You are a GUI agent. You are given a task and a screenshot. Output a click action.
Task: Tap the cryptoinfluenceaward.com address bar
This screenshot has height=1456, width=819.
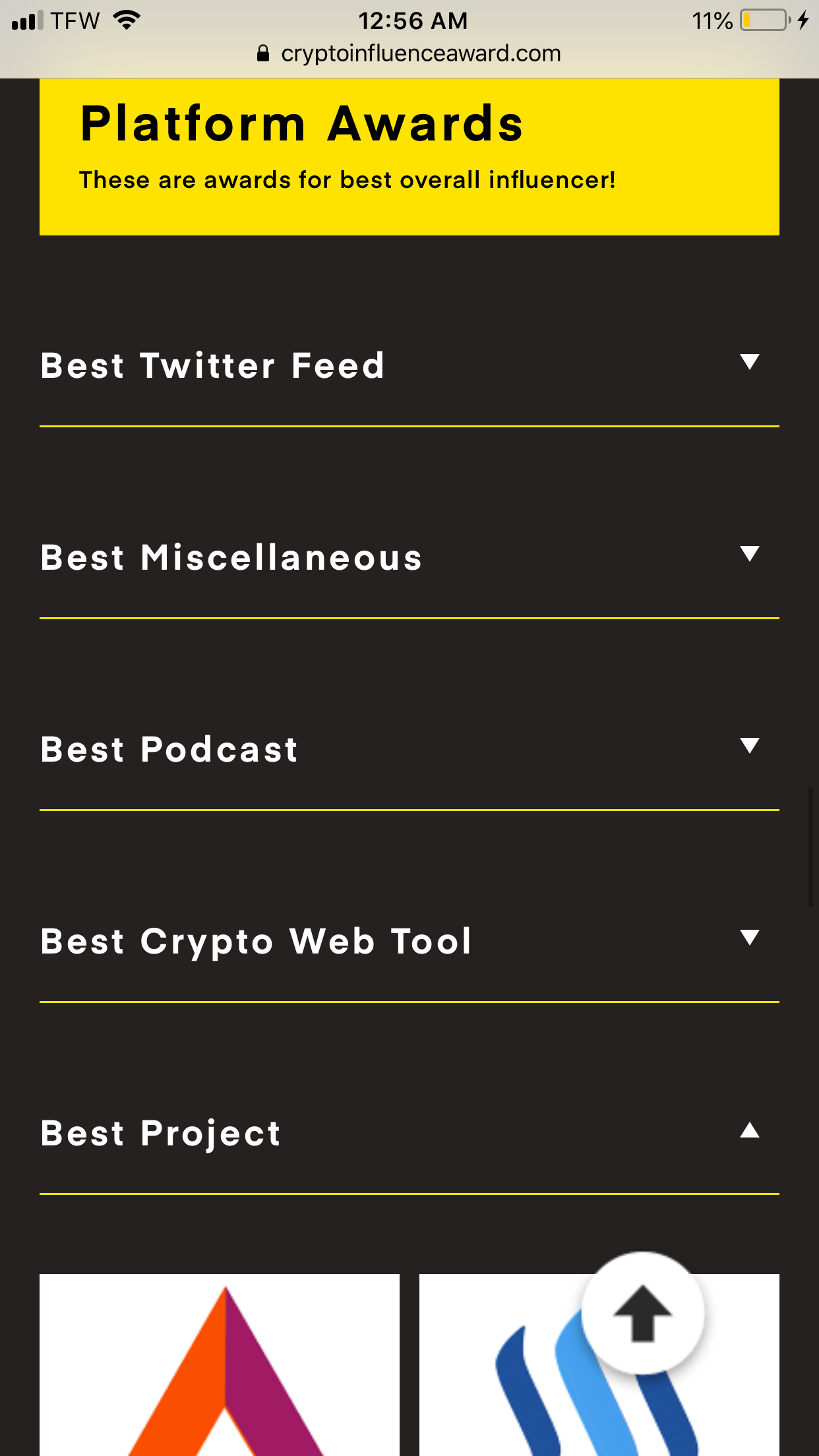tap(409, 53)
